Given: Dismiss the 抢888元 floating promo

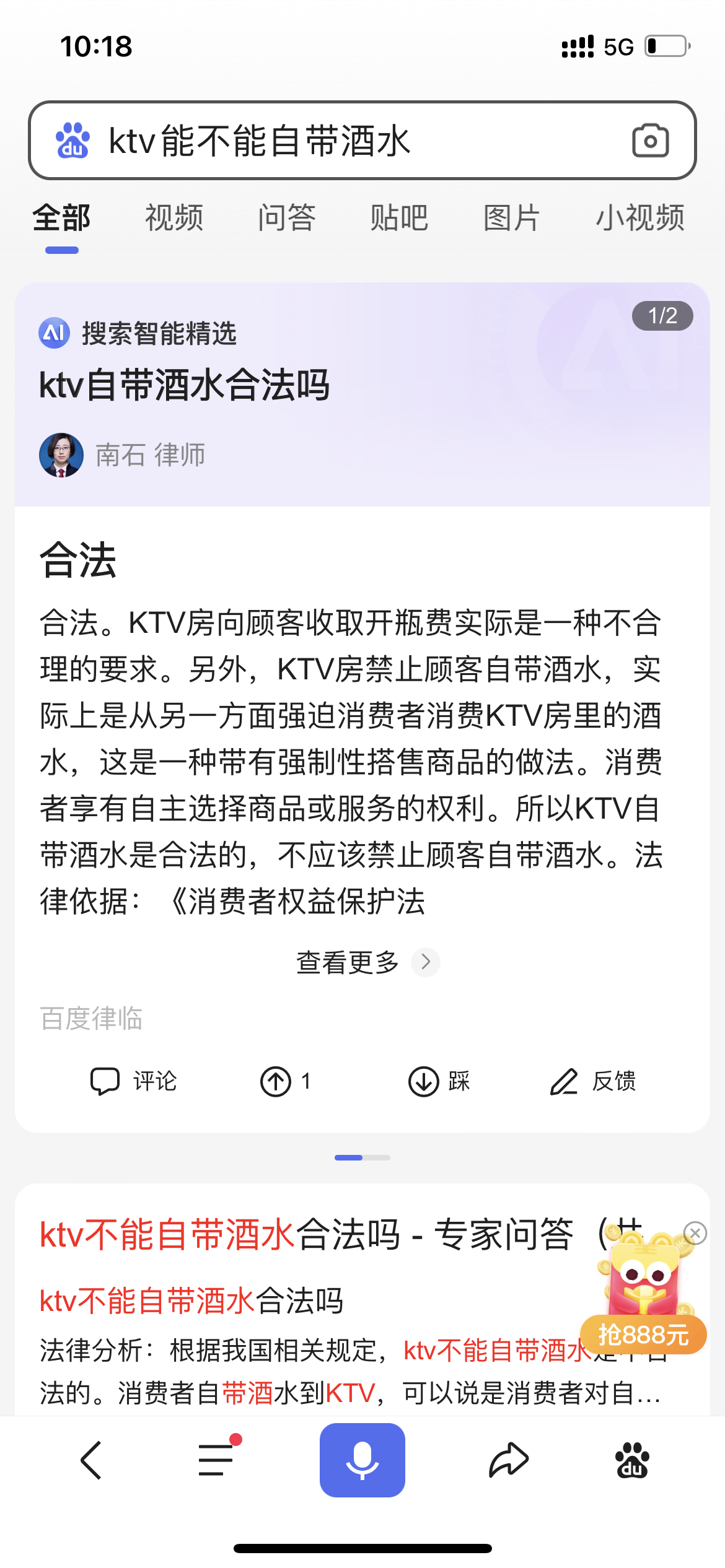Looking at the screenshot, I should click(x=695, y=1233).
